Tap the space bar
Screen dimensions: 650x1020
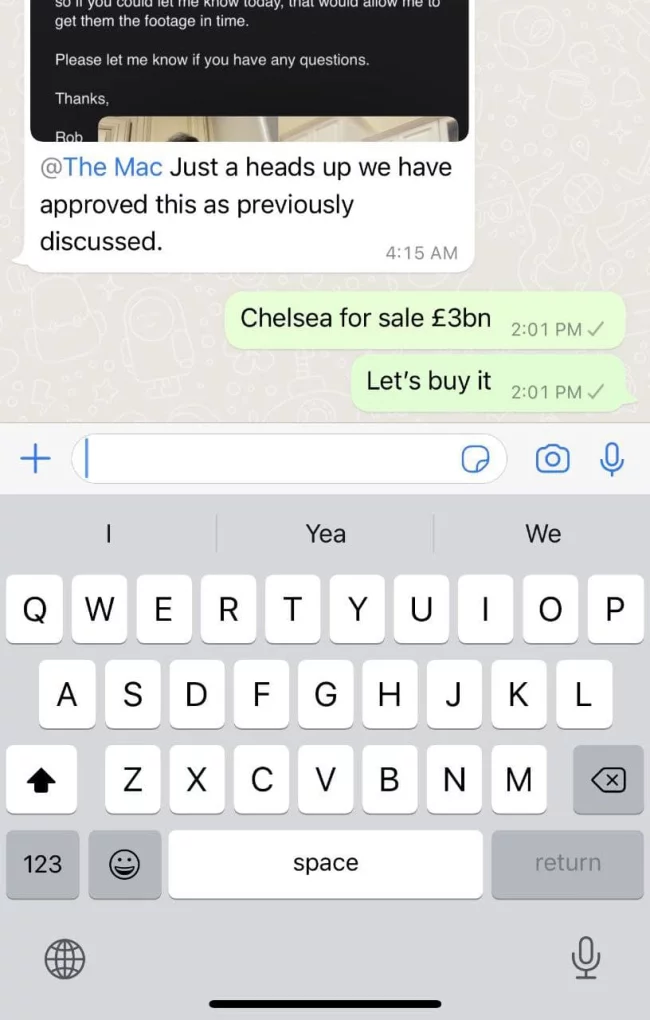(325, 864)
